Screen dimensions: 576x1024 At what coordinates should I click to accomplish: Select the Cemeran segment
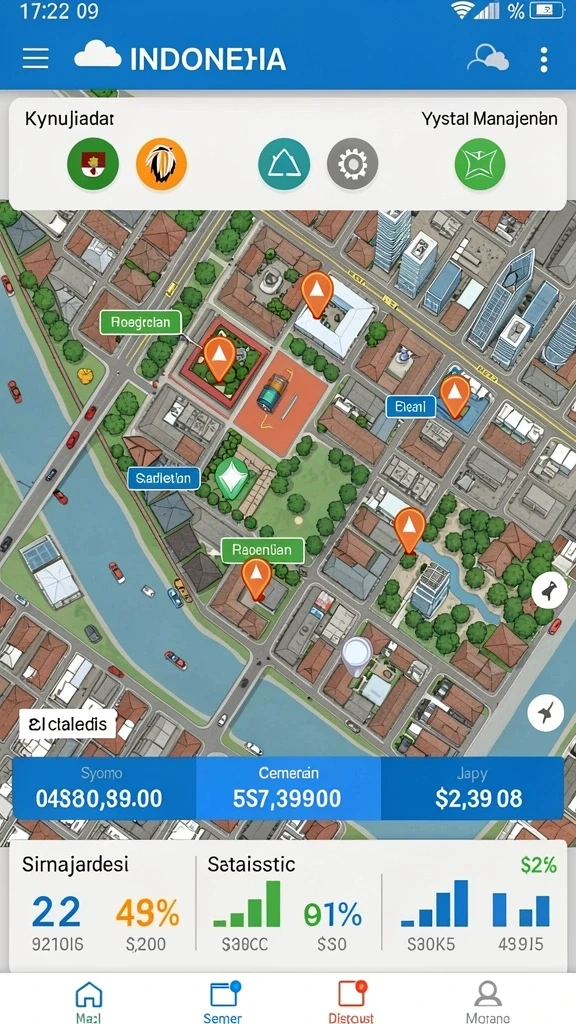(x=288, y=788)
